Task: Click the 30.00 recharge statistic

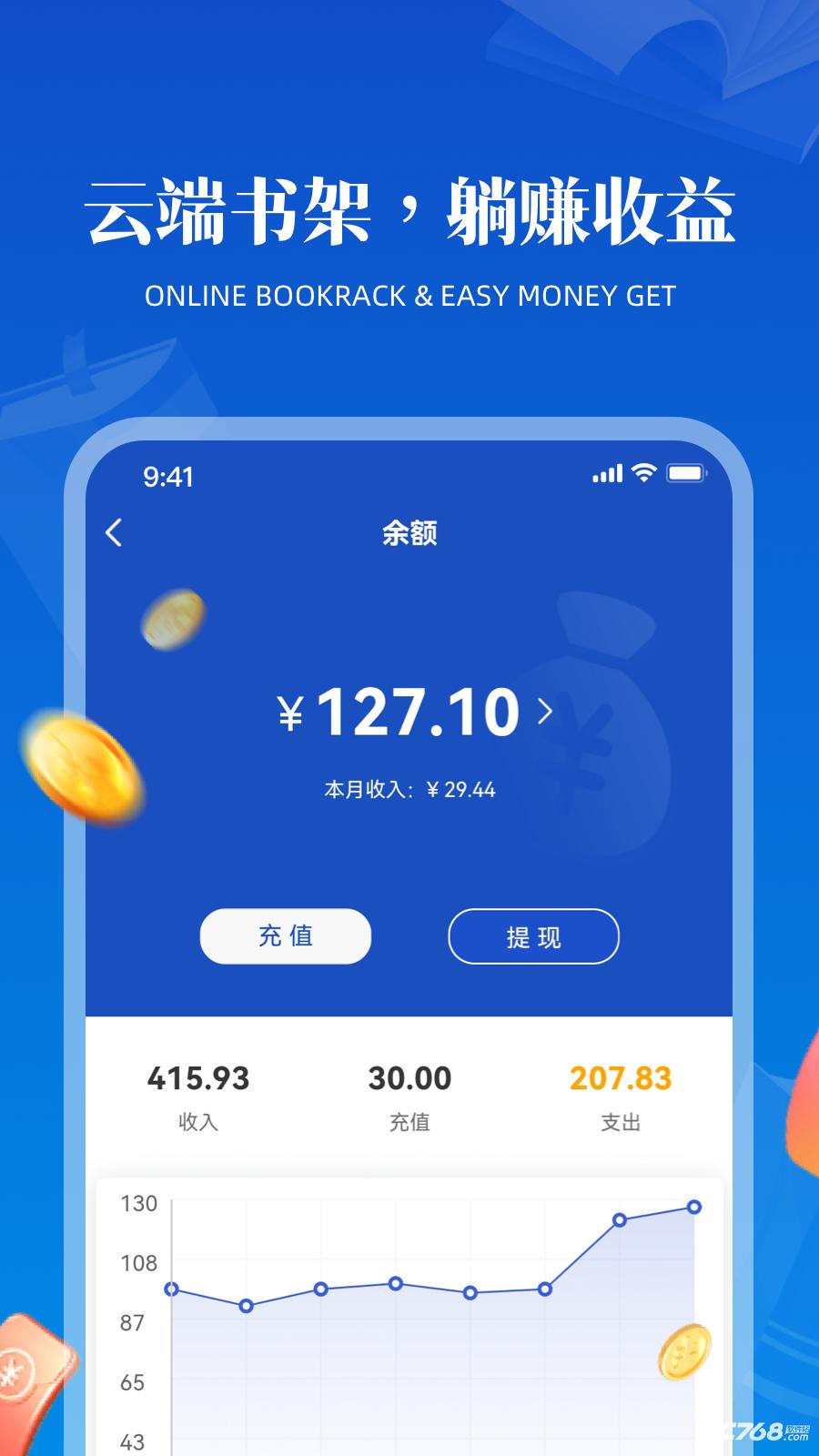Action: [408, 1077]
